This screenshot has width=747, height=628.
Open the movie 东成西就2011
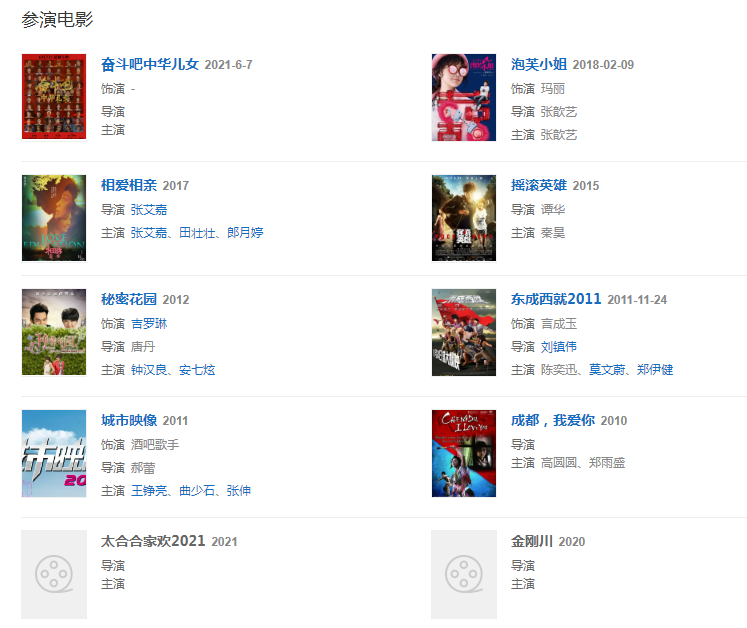tap(556, 300)
